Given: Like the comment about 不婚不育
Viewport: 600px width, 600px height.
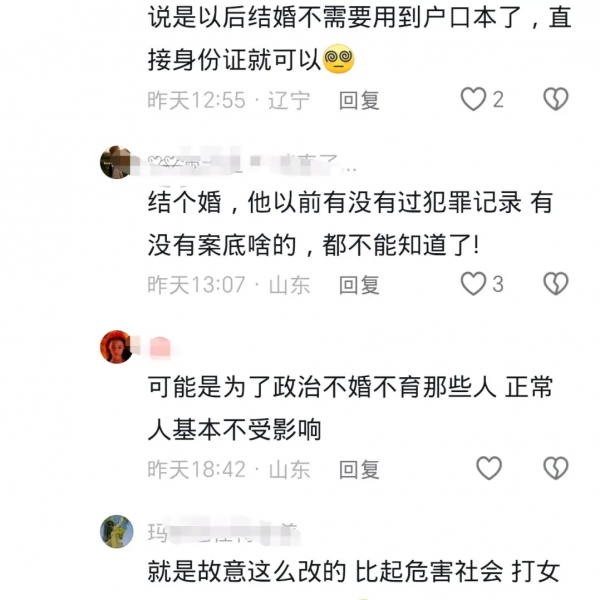Looking at the screenshot, I should (x=488, y=468).
